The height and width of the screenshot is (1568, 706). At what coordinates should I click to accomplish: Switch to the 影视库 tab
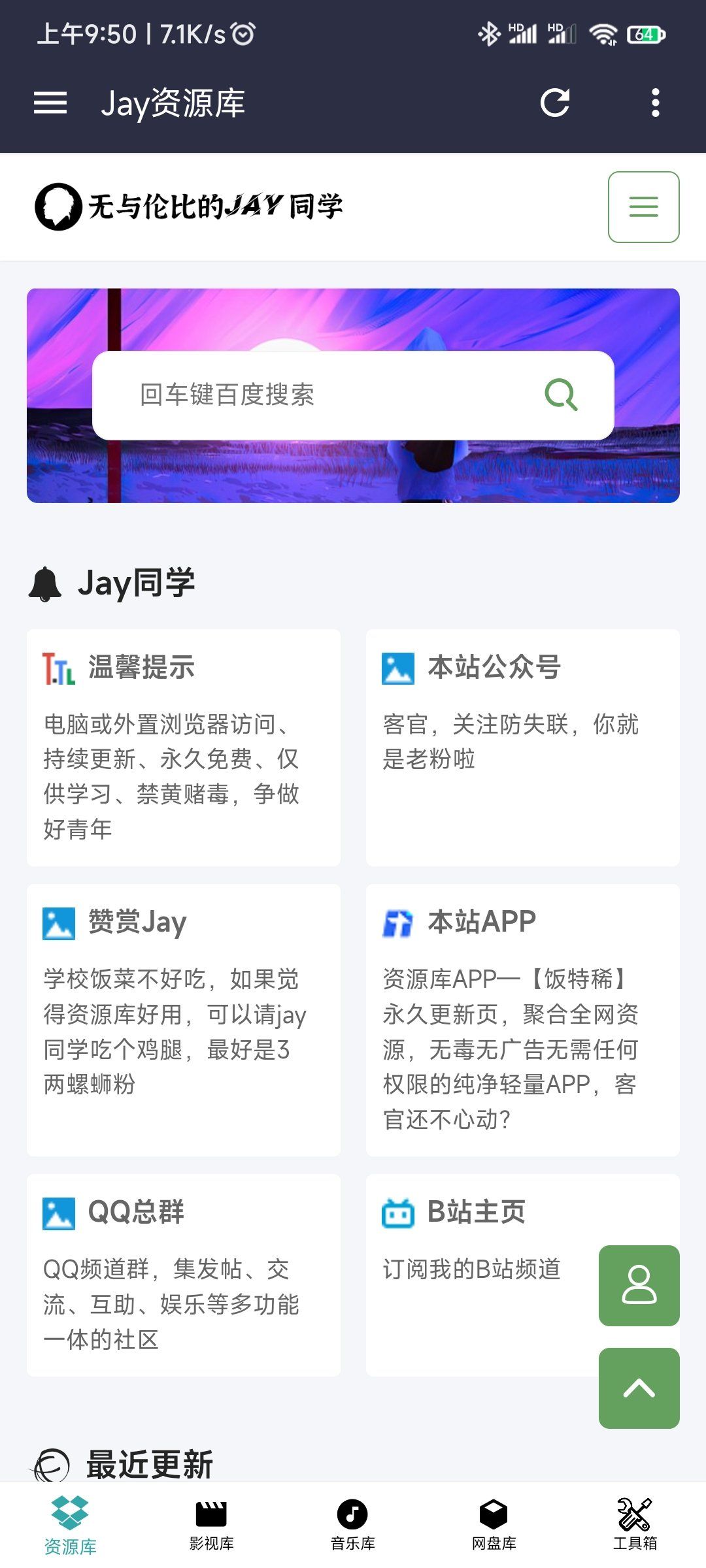(x=211, y=1525)
